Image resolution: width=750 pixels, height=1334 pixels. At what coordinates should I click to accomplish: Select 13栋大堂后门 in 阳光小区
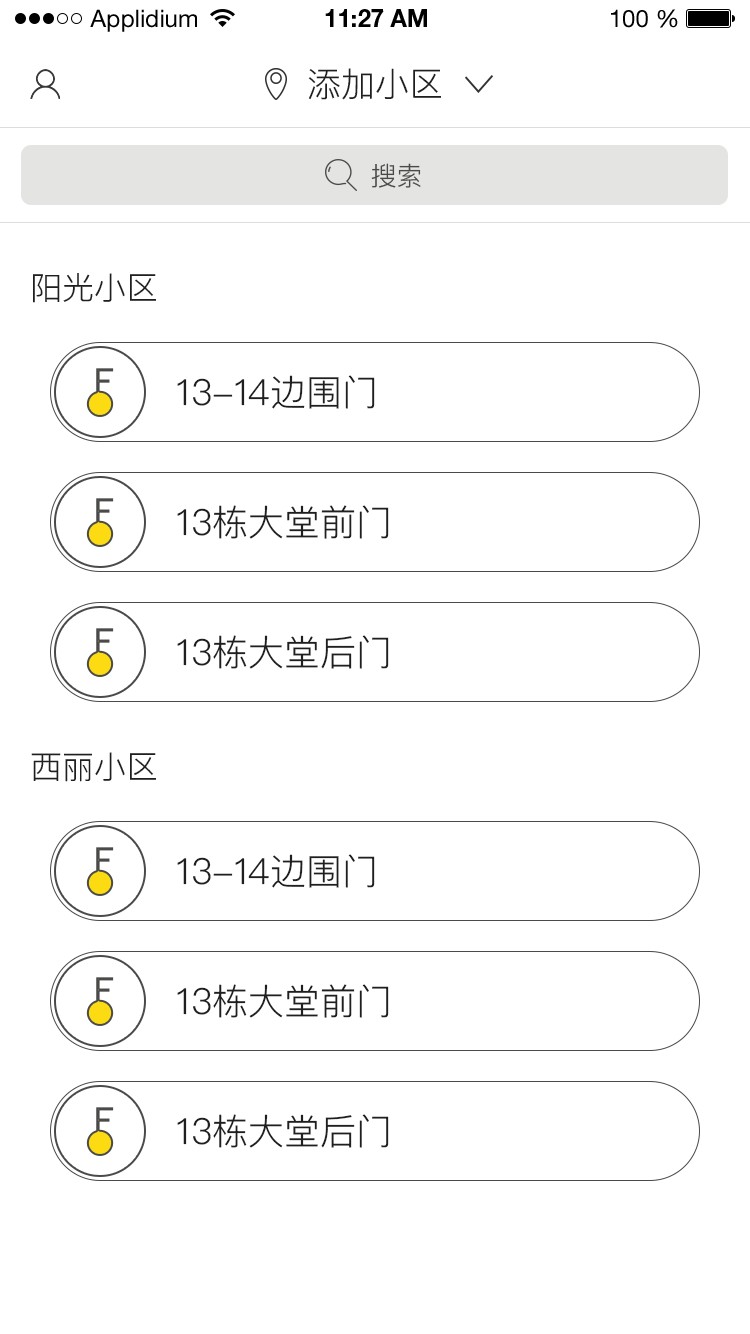[x=375, y=652]
